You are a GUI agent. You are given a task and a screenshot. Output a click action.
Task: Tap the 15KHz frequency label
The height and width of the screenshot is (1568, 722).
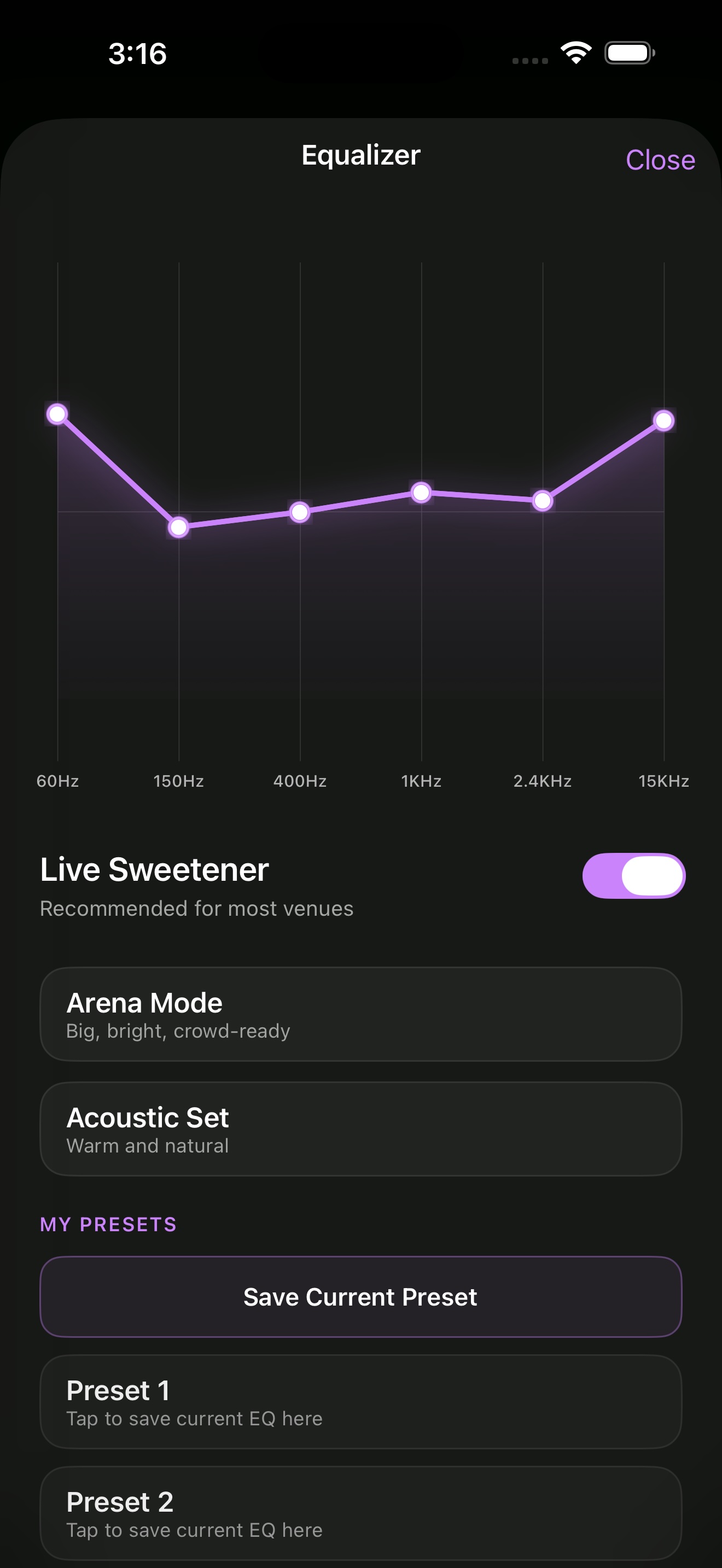(663, 781)
